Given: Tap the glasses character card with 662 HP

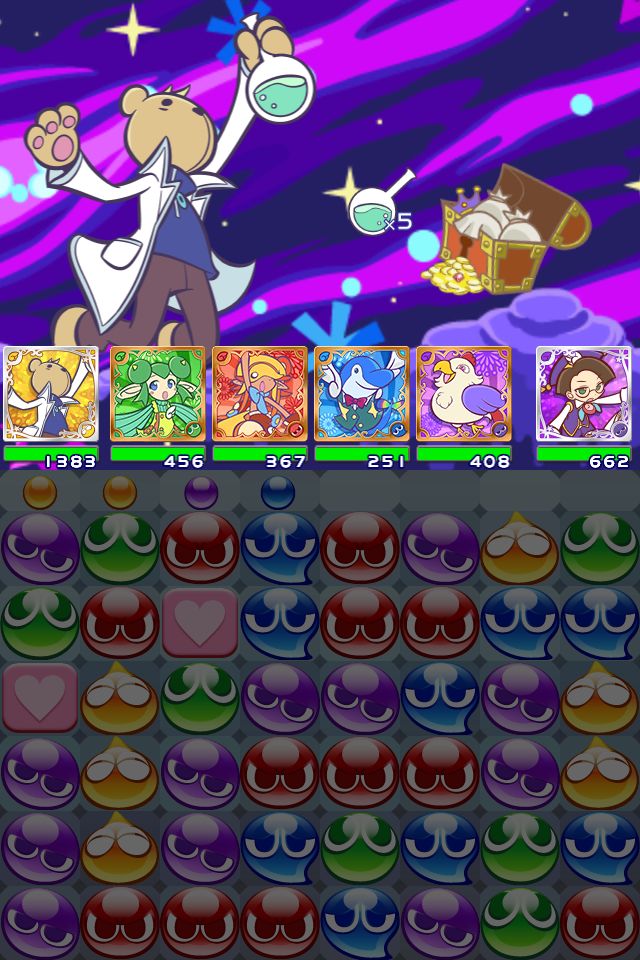Looking at the screenshot, I should [x=584, y=394].
